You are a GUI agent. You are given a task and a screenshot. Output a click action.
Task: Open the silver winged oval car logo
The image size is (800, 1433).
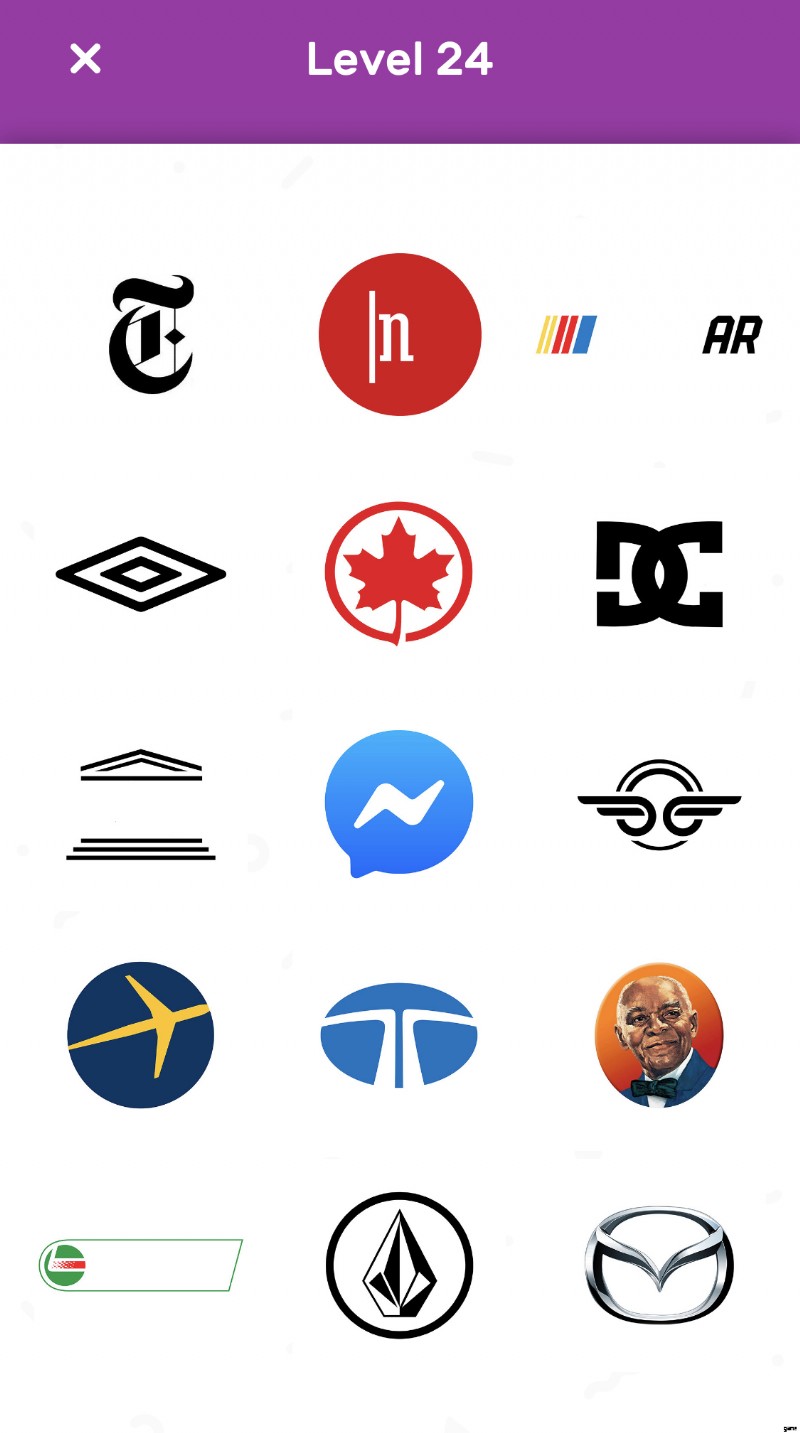(659, 1265)
